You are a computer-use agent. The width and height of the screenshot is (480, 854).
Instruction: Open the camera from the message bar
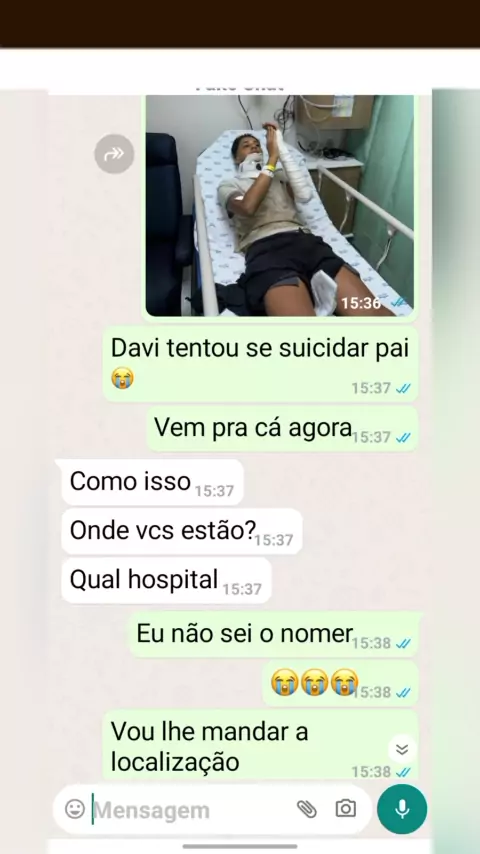point(345,809)
